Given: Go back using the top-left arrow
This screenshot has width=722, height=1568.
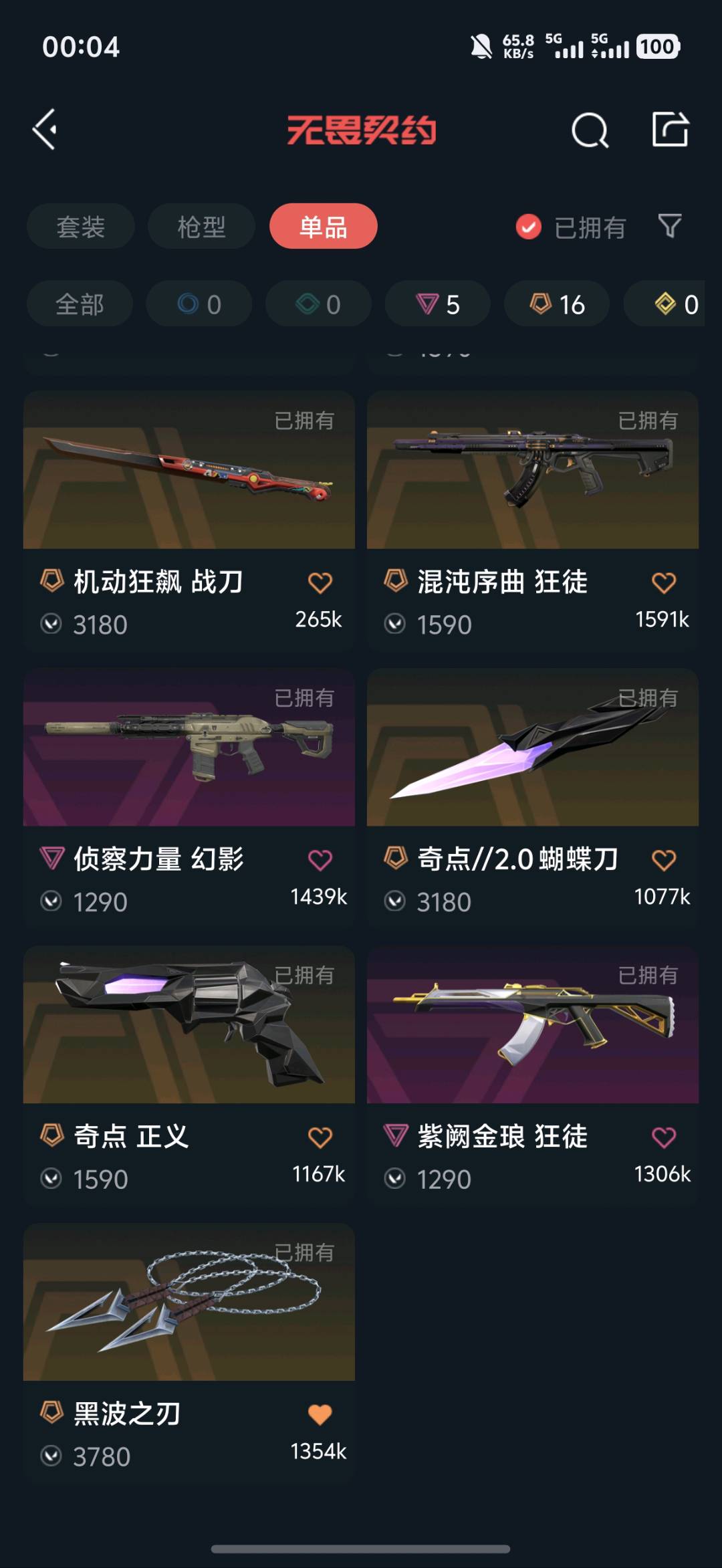Looking at the screenshot, I should point(45,129).
